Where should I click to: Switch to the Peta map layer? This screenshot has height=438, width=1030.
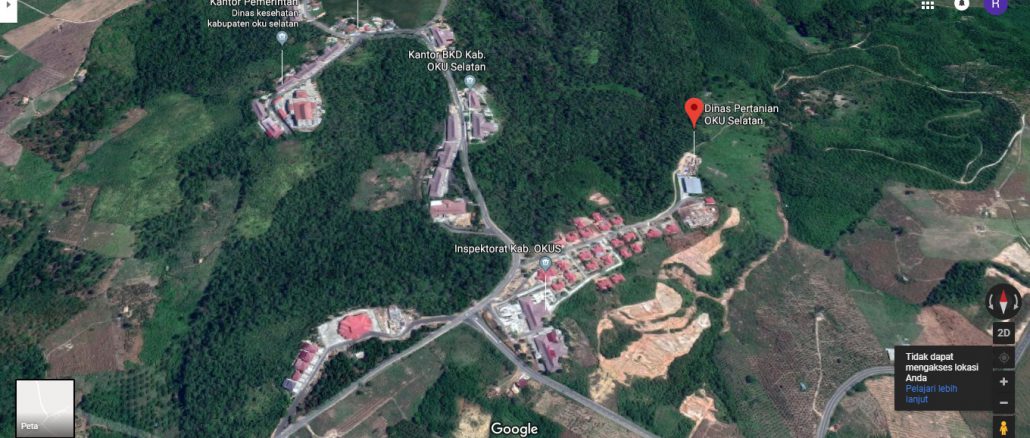click(45, 408)
